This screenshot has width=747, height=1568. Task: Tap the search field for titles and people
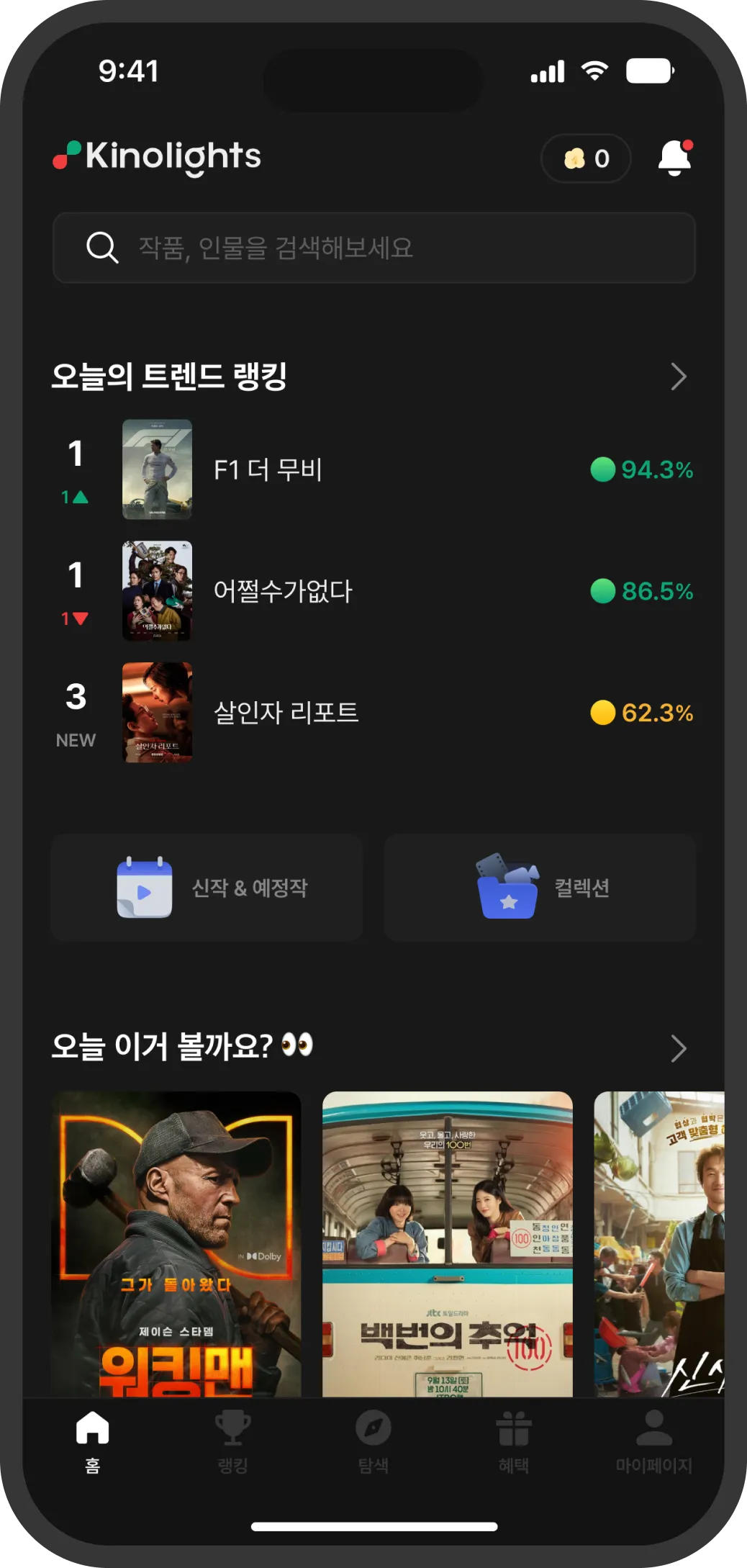[373, 248]
